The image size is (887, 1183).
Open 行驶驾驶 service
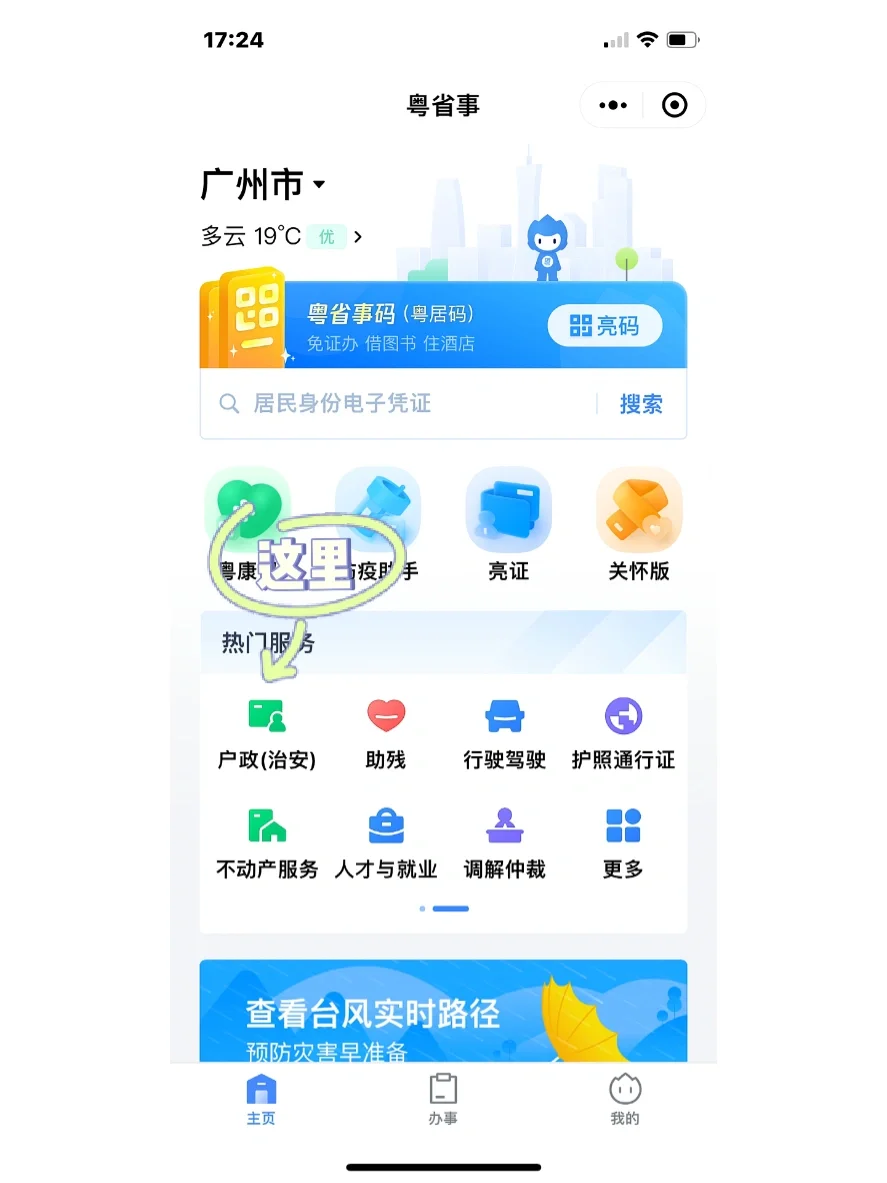point(504,734)
